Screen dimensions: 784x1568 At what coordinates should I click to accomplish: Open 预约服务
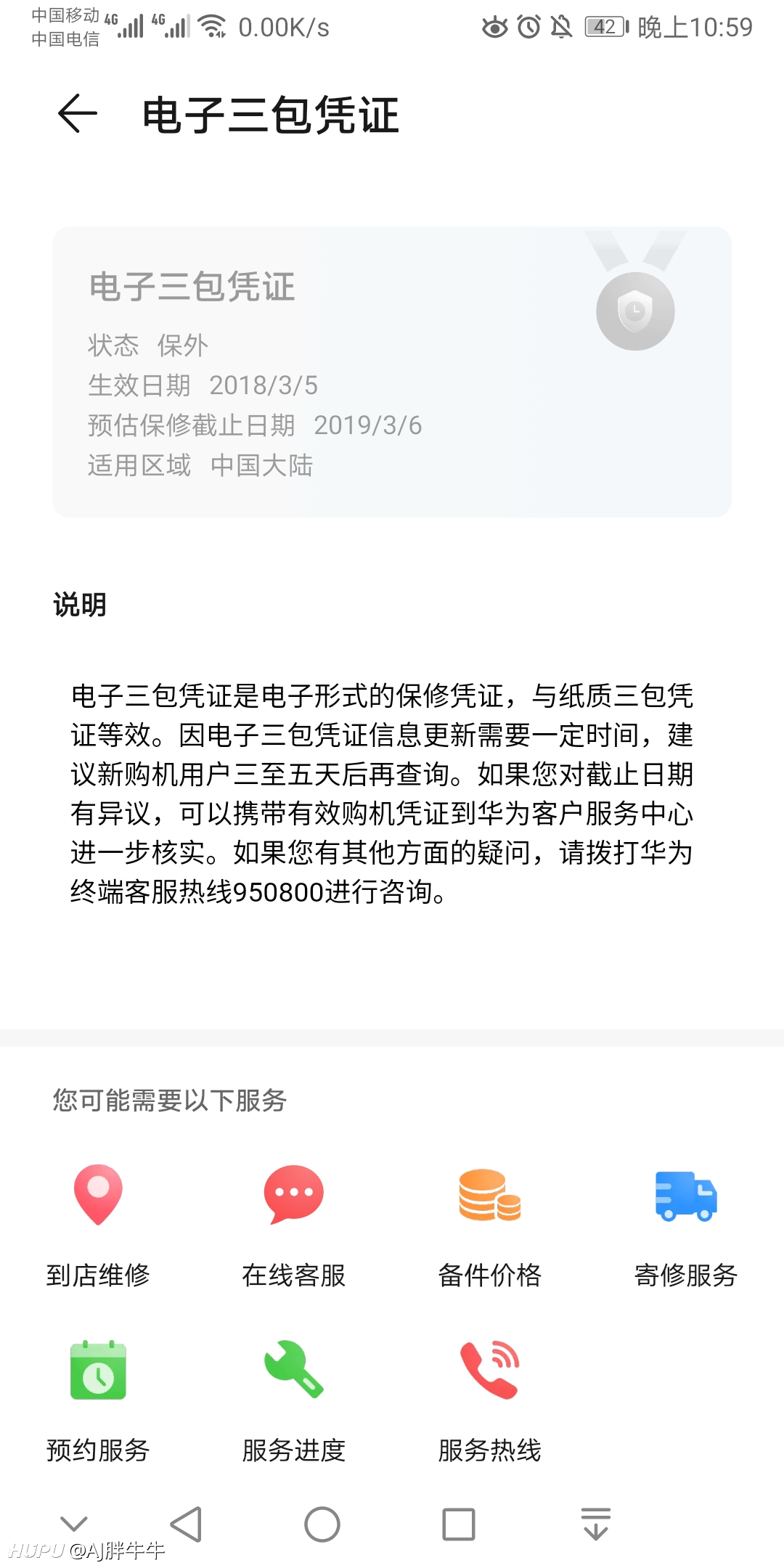click(x=98, y=1402)
